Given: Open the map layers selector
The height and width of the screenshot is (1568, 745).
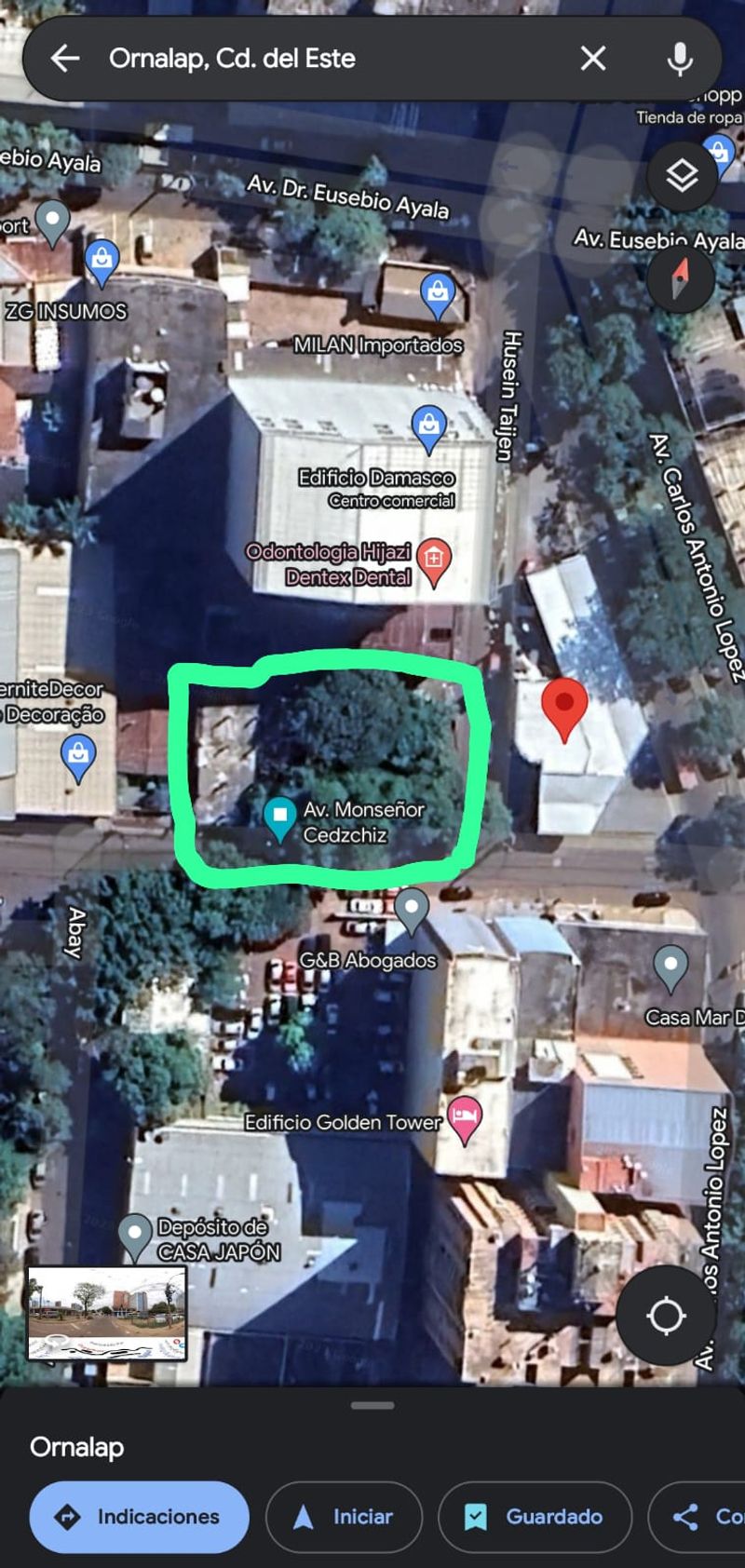Looking at the screenshot, I should click(x=683, y=174).
